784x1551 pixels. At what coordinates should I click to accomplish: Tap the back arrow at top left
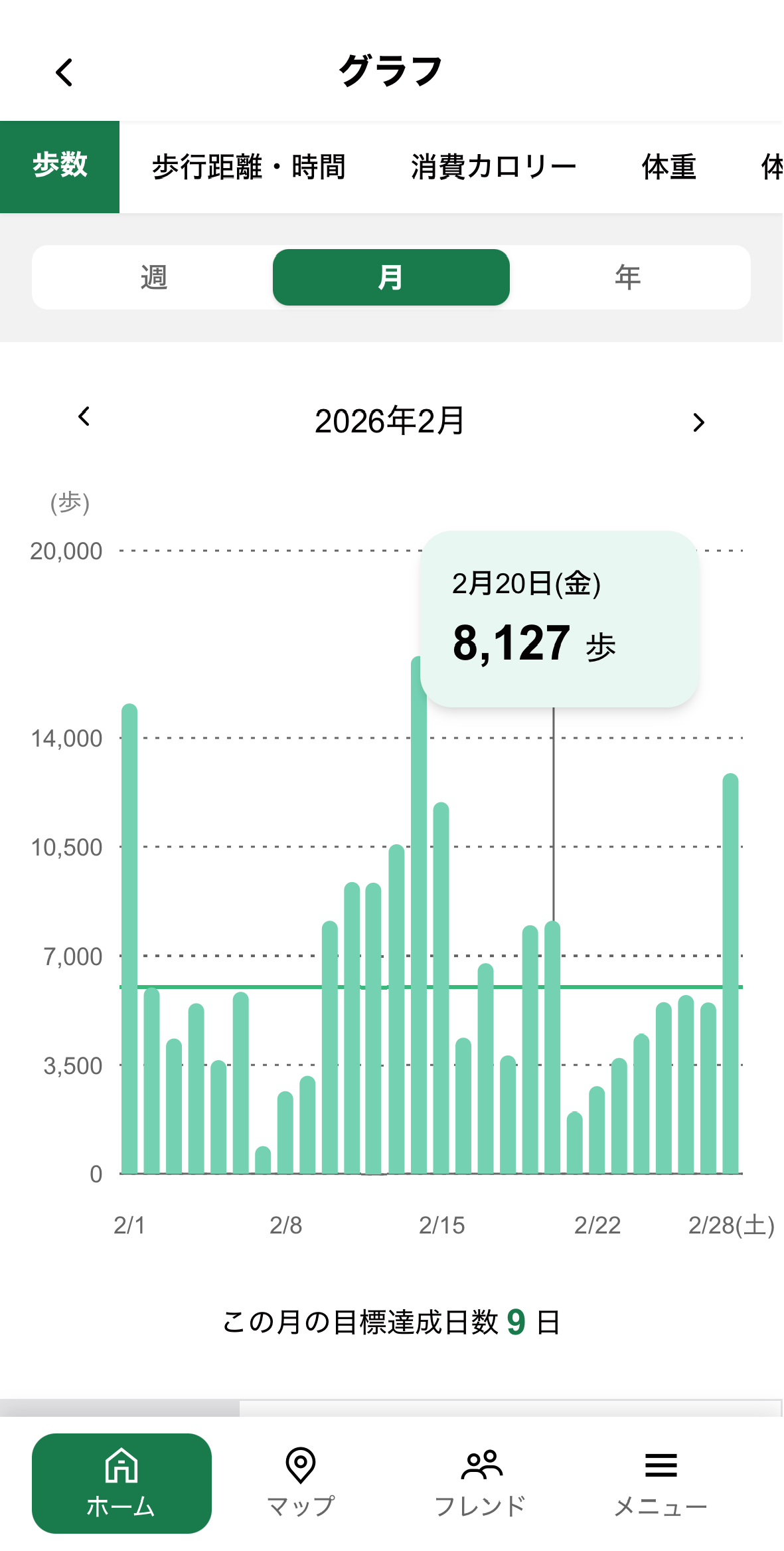[x=64, y=72]
